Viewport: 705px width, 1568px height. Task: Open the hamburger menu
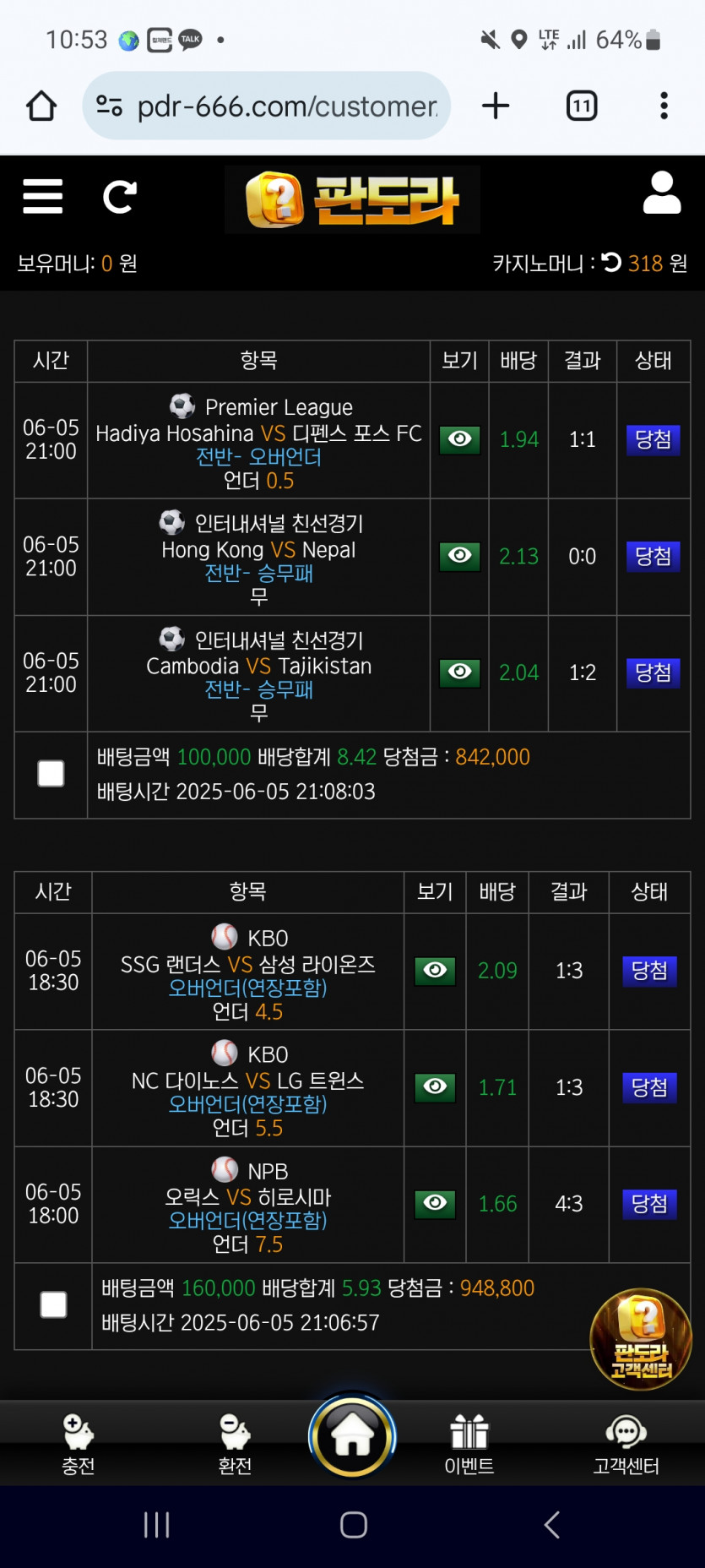(x=42, y=197)
